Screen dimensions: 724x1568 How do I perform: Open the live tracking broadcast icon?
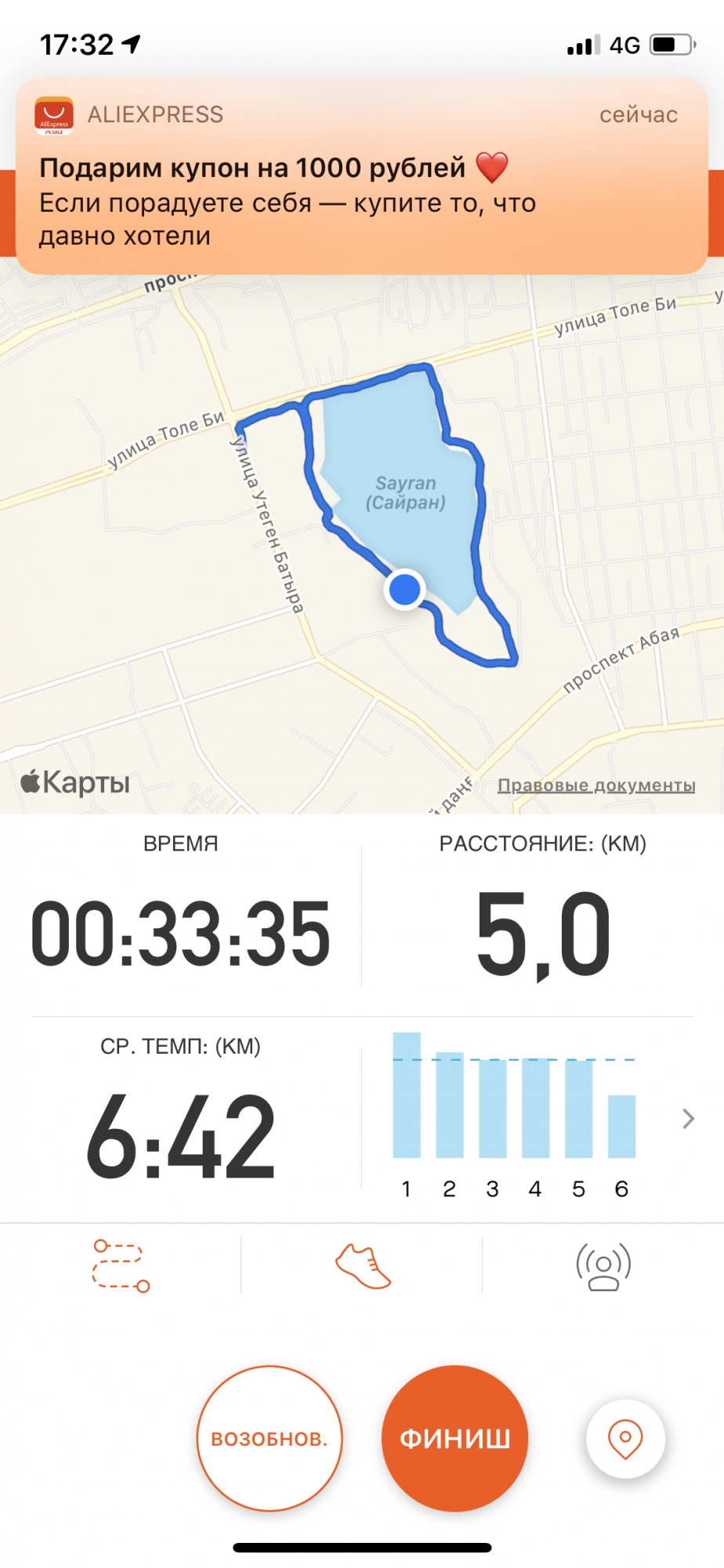coord(603,1265)
